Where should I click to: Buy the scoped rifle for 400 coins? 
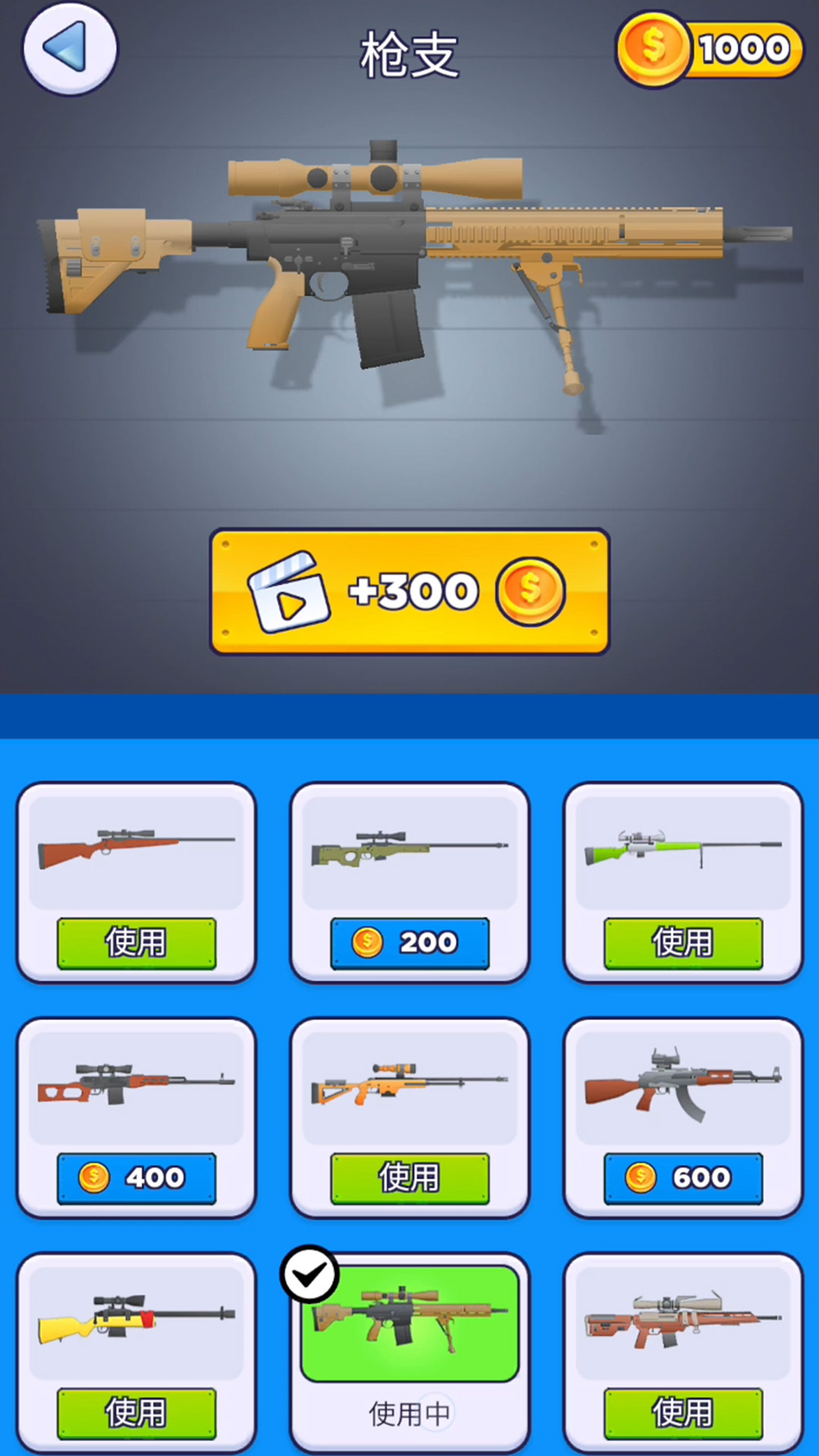(136, 1178)
